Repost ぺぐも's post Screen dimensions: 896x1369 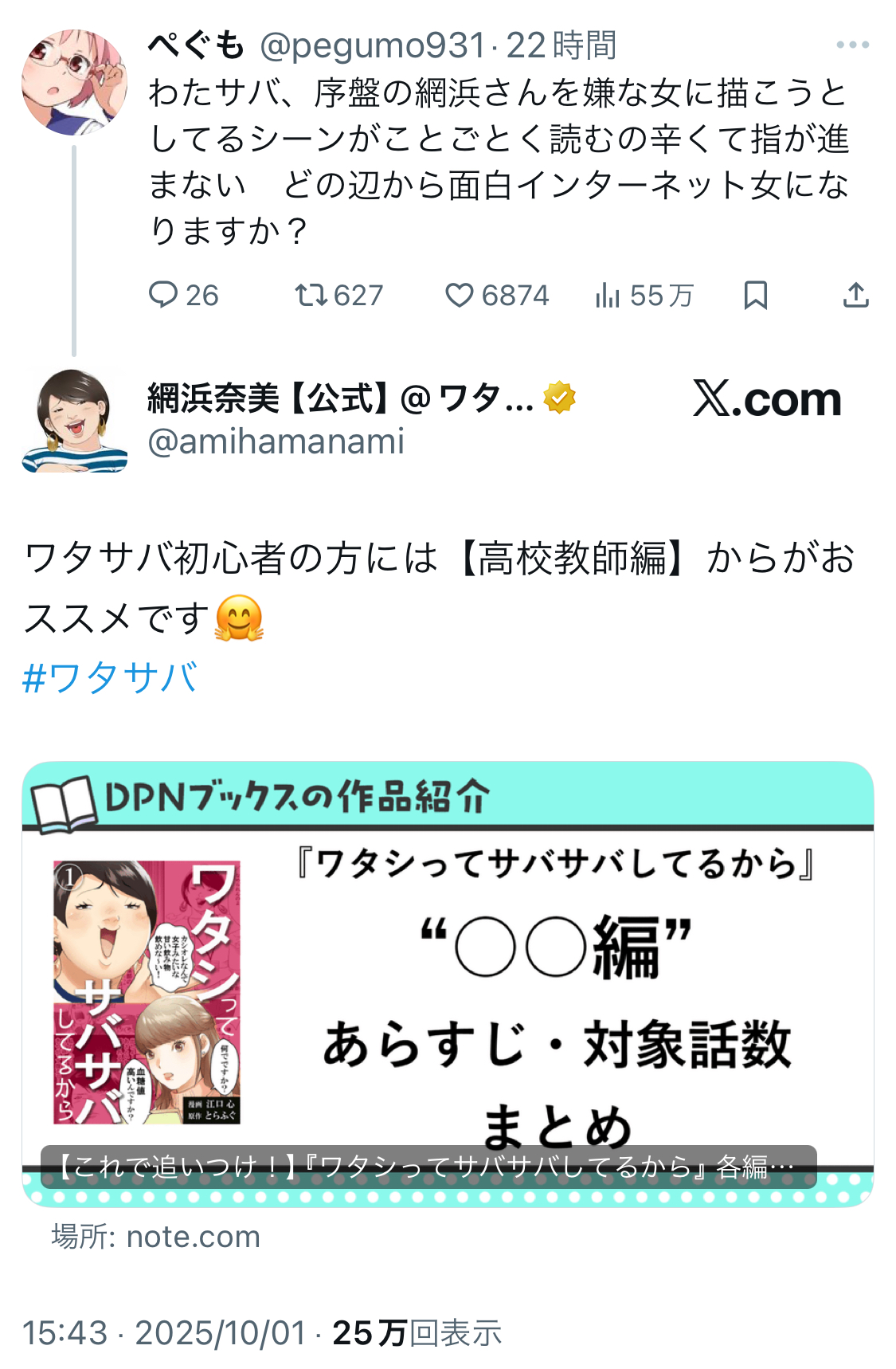338,296
